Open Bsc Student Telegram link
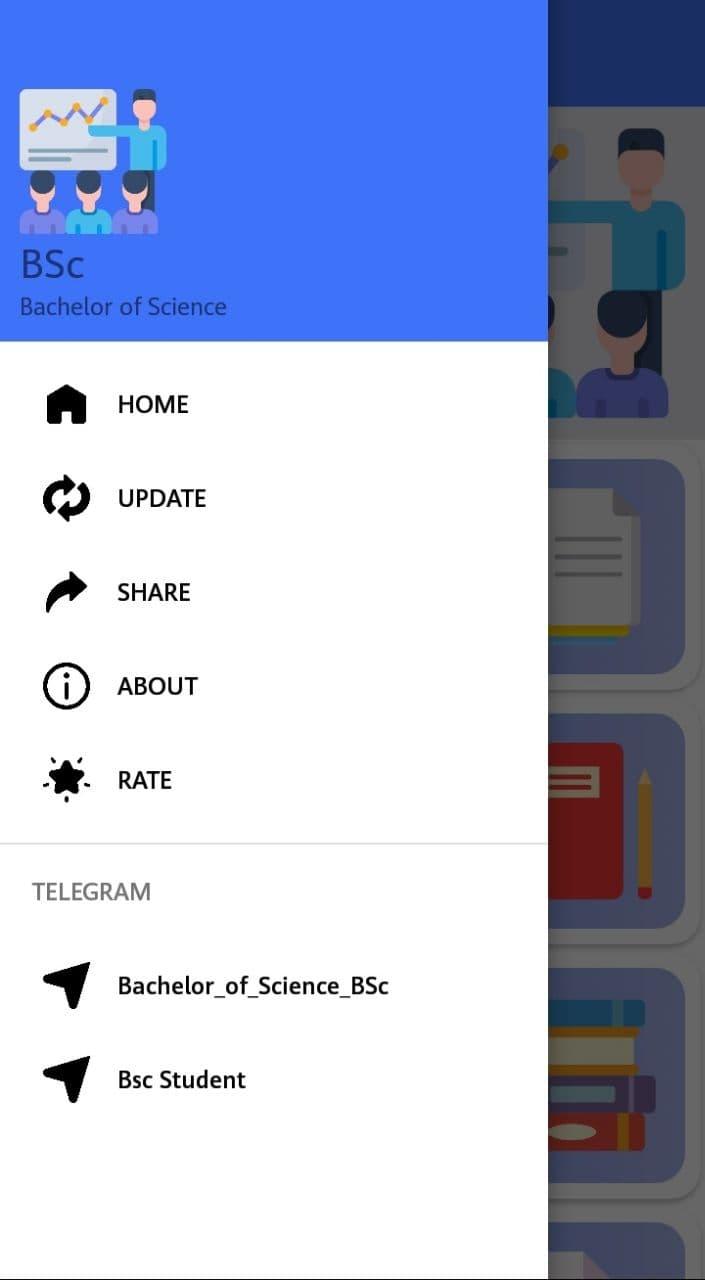The height and width of the screenshot is (1280, 705). (181, 1080)
